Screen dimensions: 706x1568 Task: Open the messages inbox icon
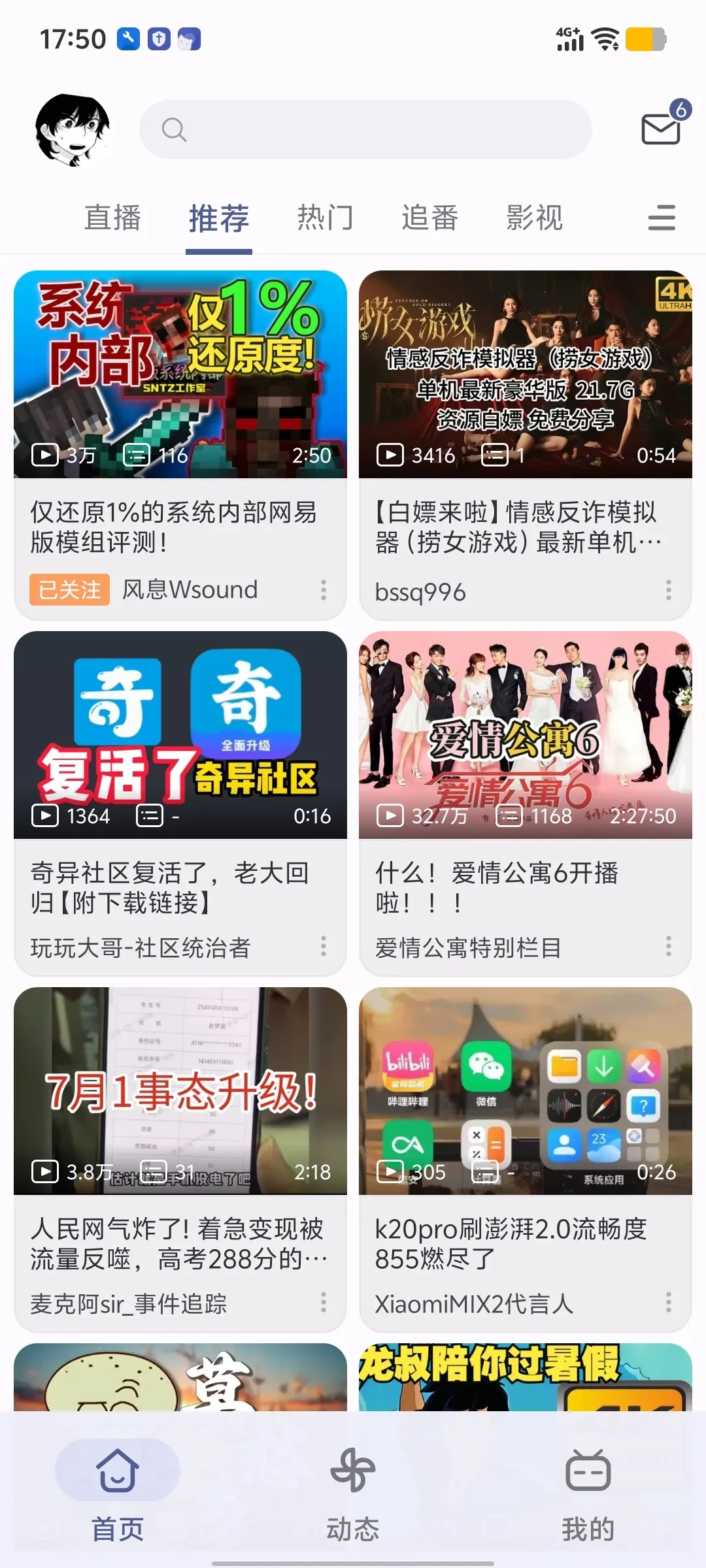(x=661, y=128)
